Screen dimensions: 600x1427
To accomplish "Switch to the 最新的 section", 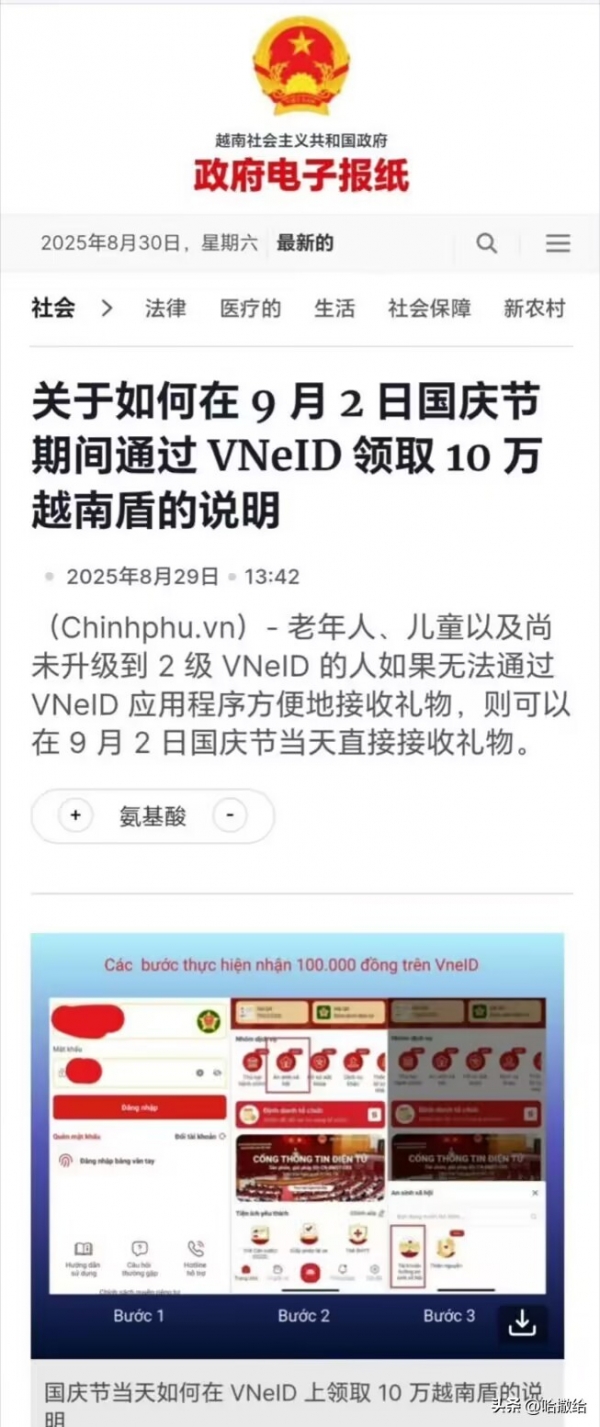I will [305, 243].
